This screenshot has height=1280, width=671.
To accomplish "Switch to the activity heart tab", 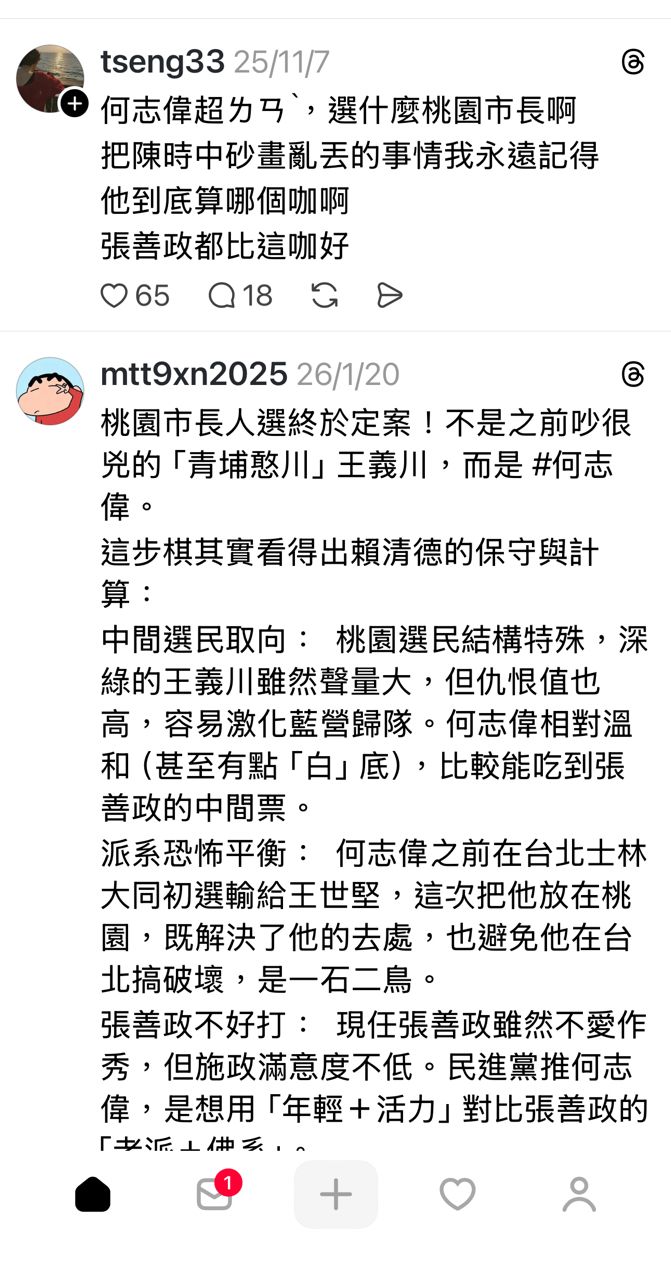I will click(x=457, y=1194).
